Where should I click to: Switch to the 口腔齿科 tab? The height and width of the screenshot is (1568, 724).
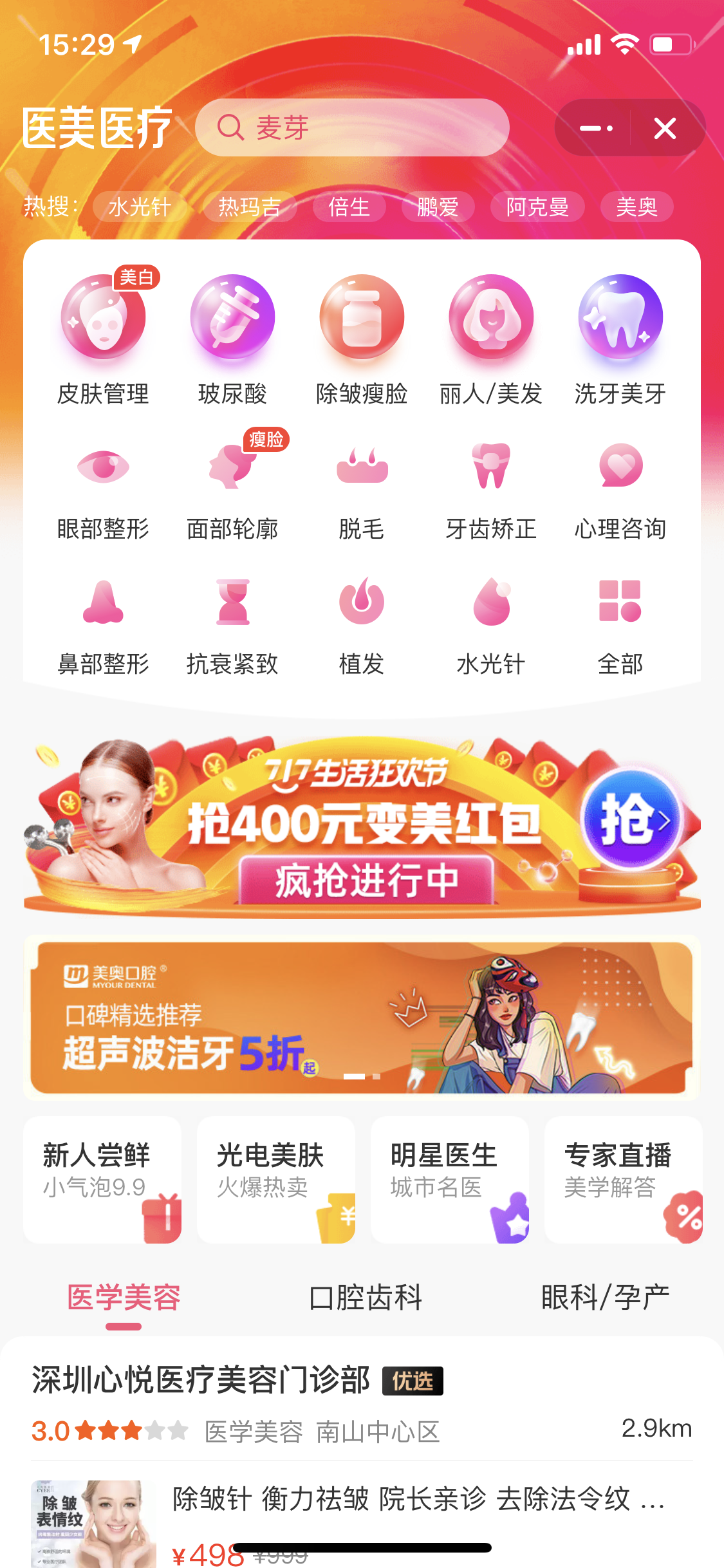[366, 1298]
